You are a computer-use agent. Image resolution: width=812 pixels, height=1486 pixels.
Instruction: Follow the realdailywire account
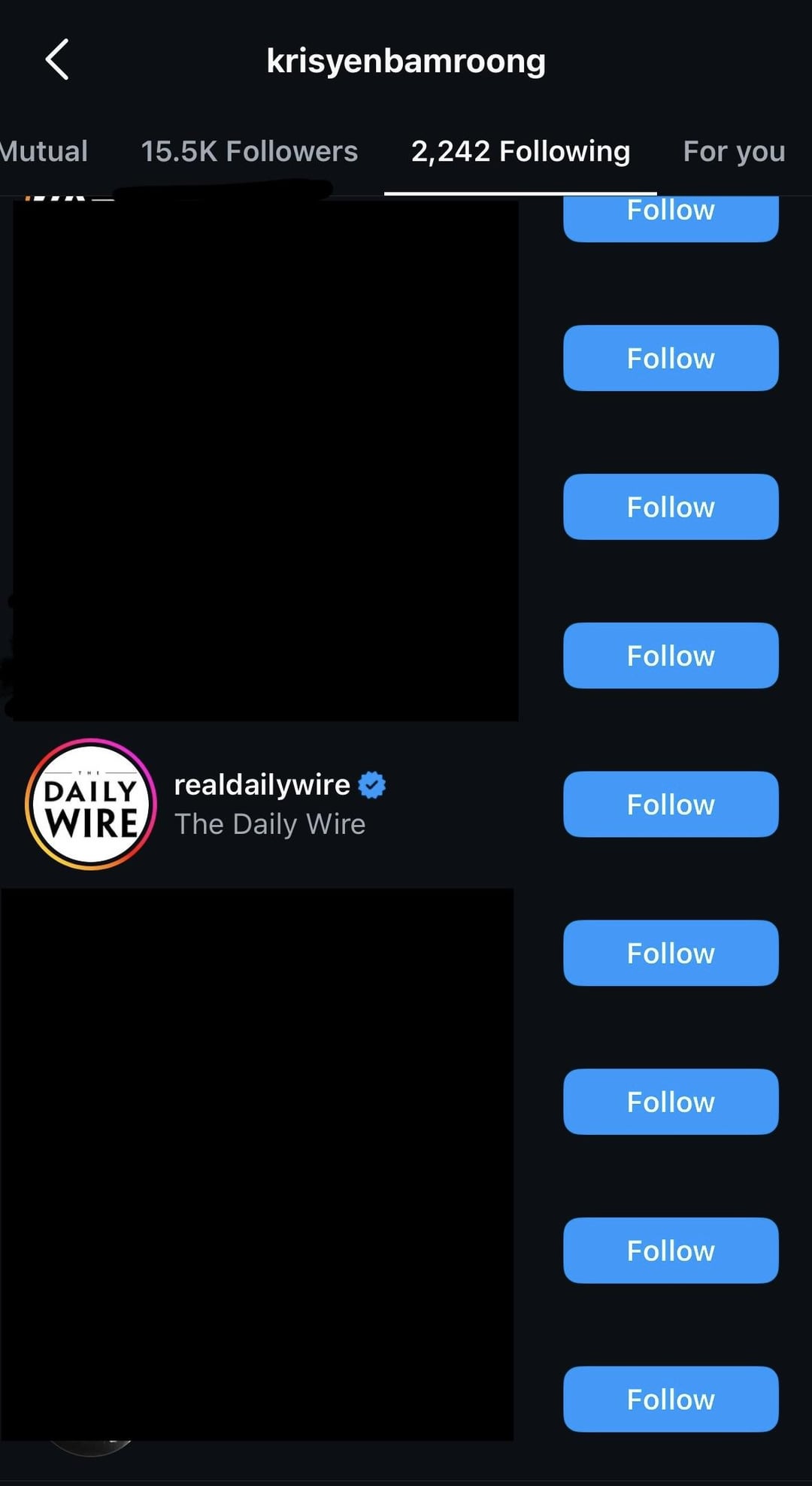click(x=670, y=805)
